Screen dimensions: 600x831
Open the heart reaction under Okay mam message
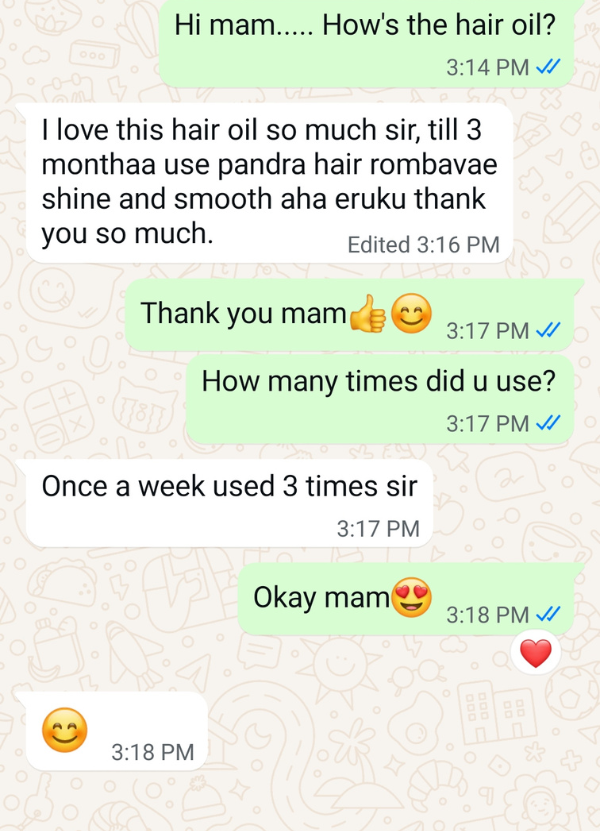coord(536,654)
